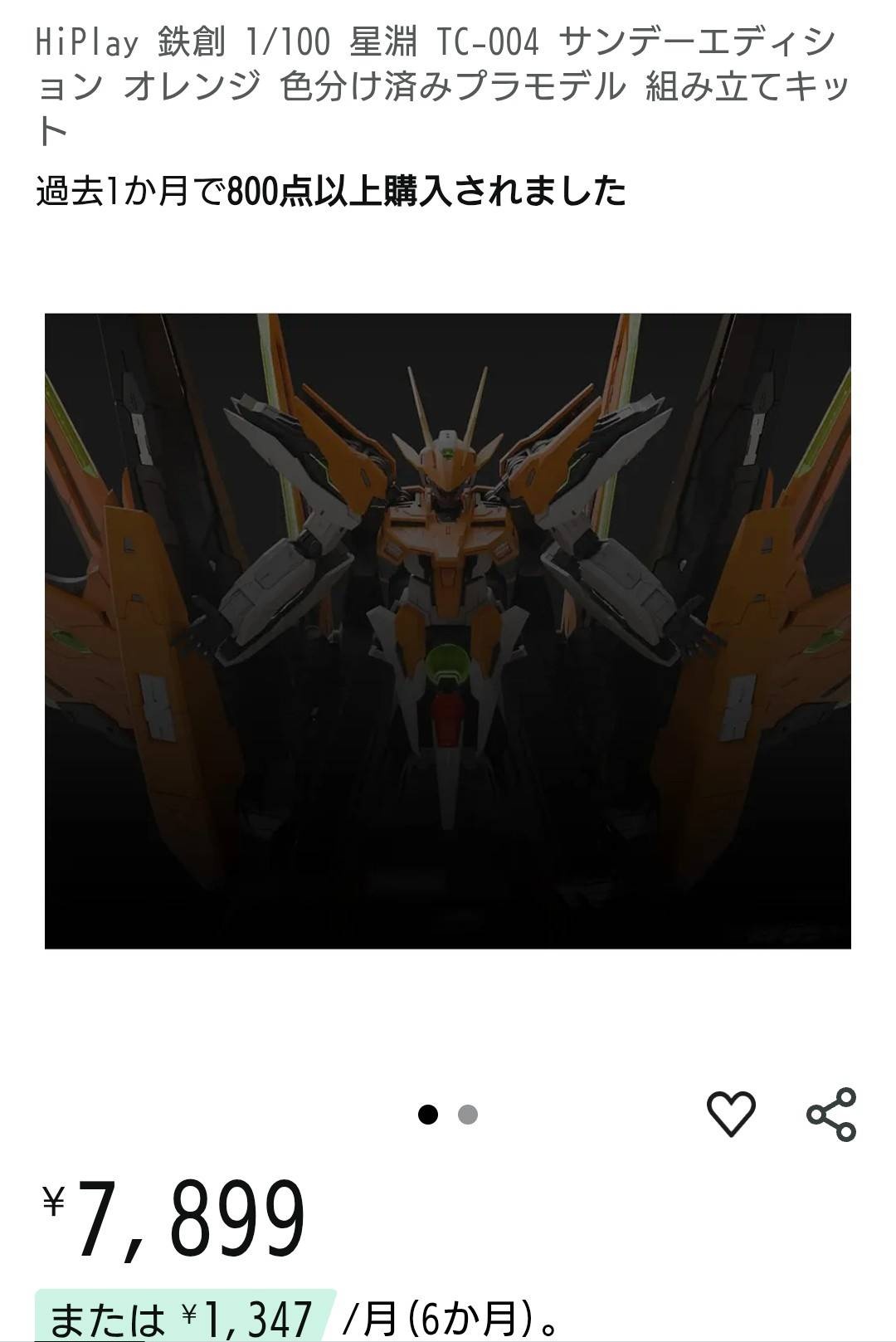
Task: Jump to the second product image dot
Action: [x=468, y=1115]
